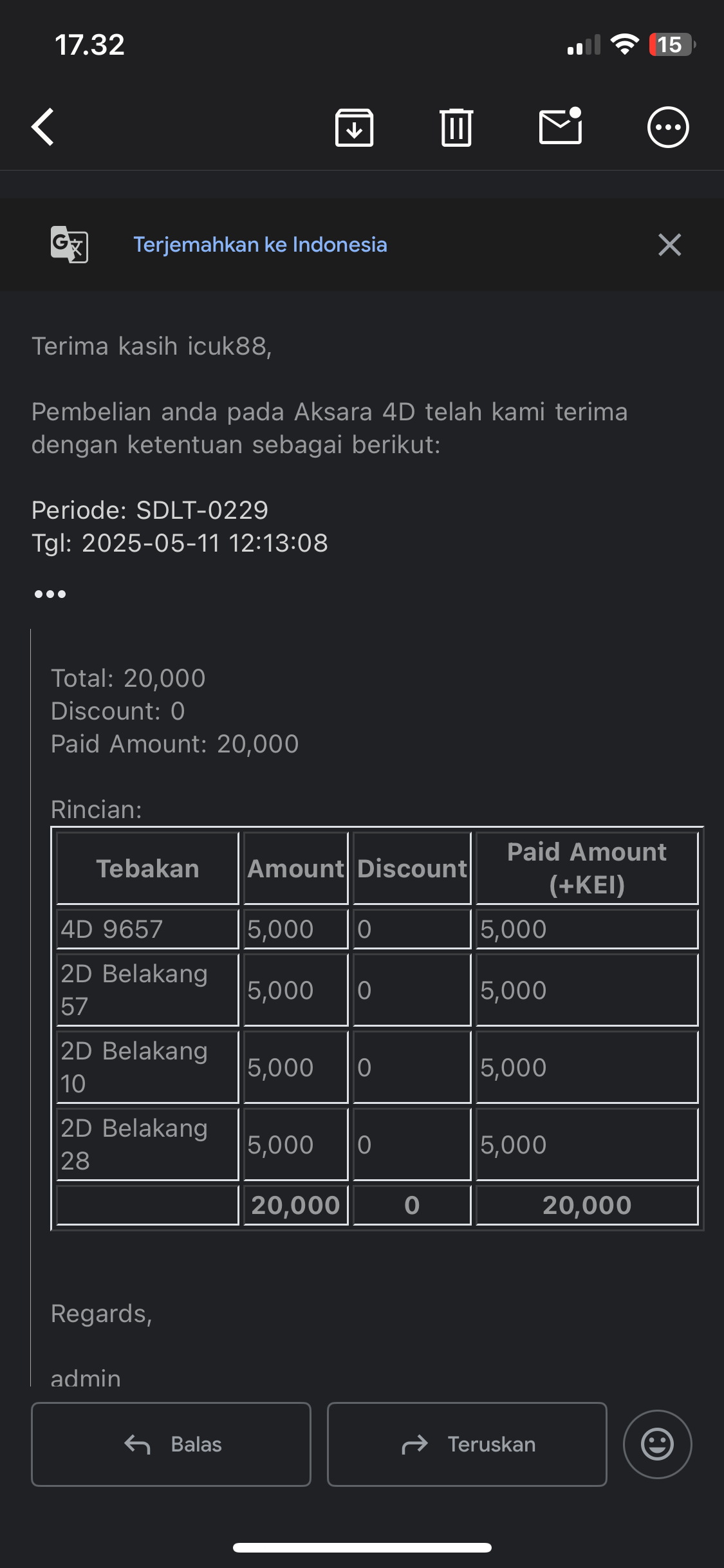Delete this email
Viewport: 724px width, 1568px height.
[456, 127]
